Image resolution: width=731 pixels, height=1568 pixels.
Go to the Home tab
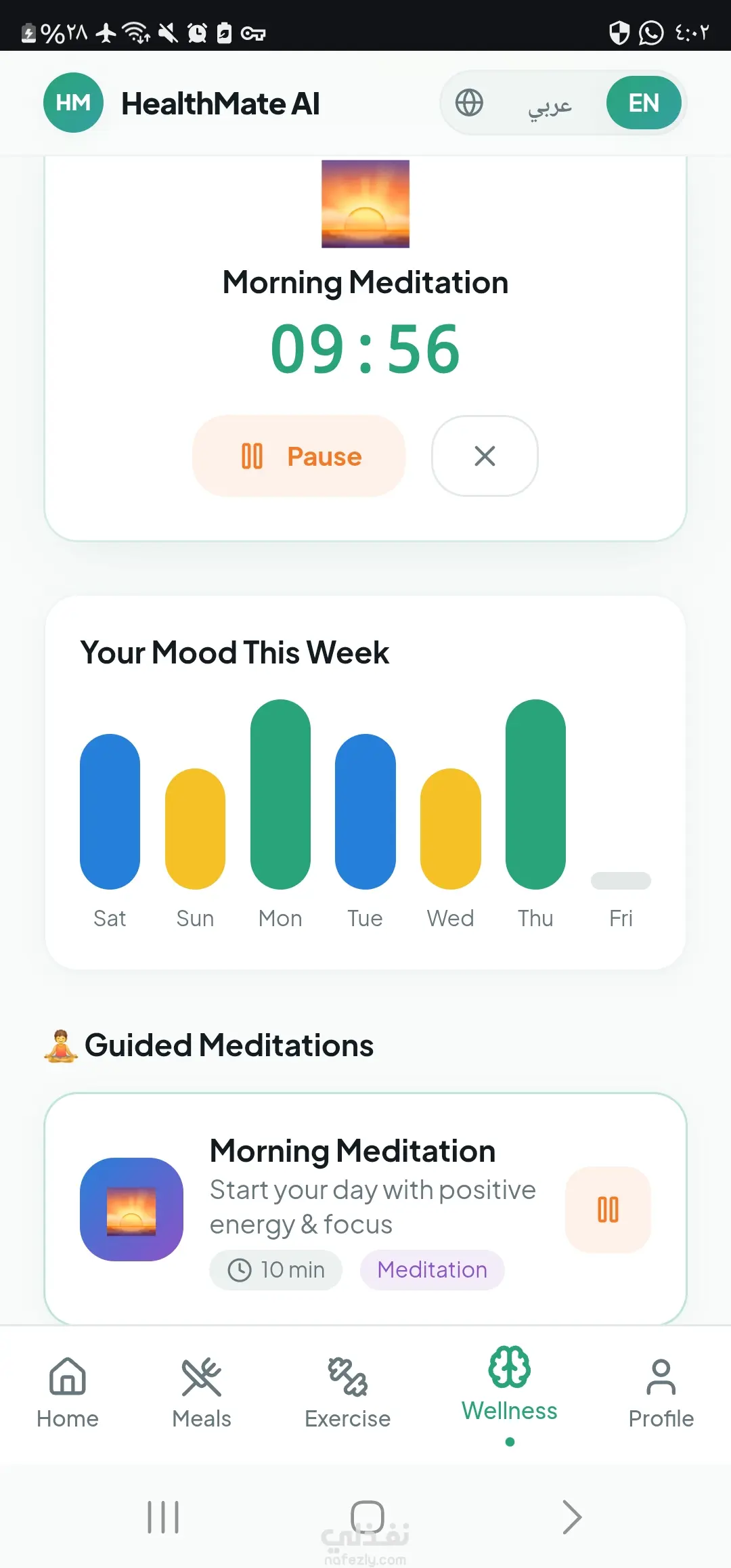click(68, 1393)
